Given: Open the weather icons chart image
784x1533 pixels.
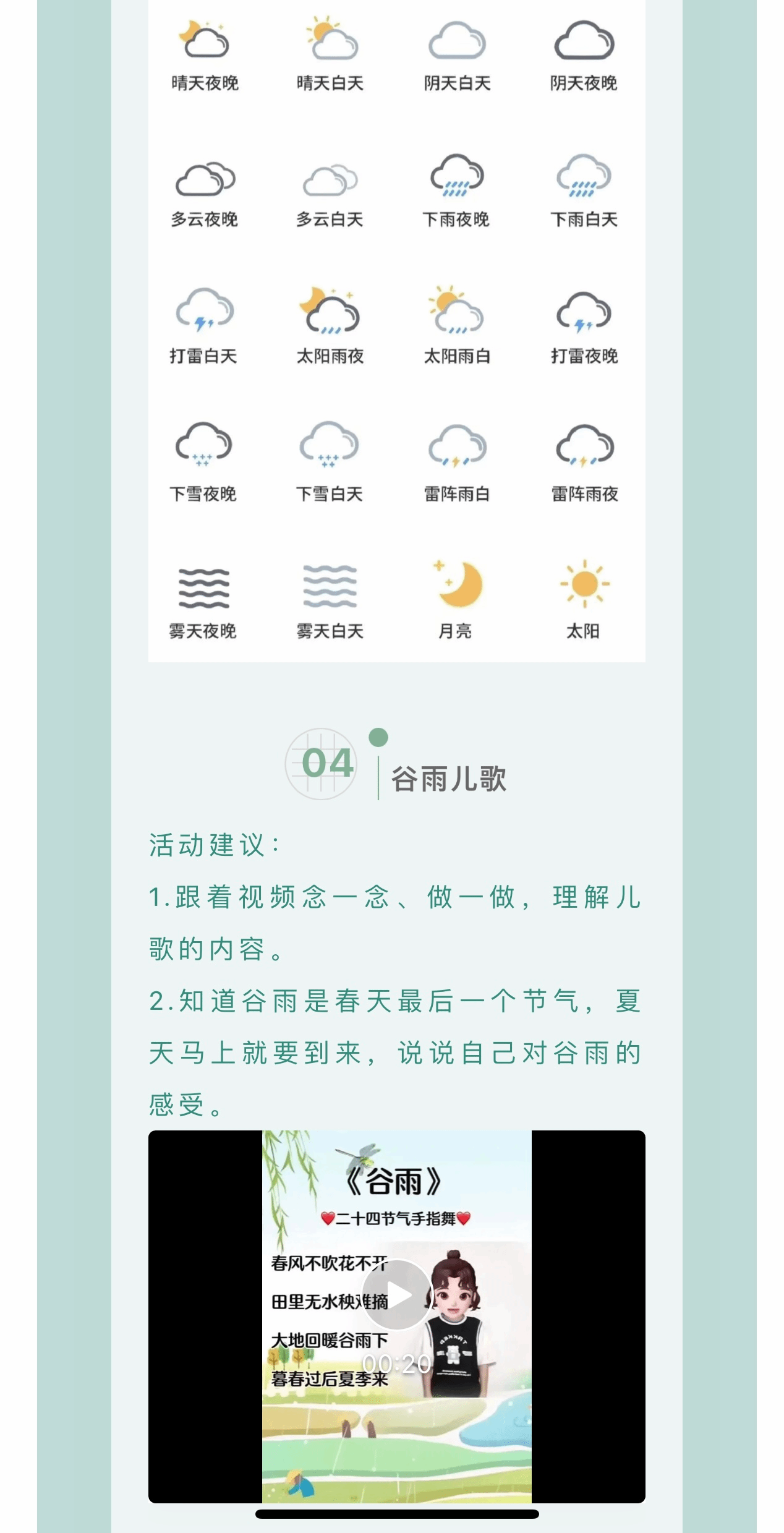Looking at the screenshot, I should (x=396, y=328).
